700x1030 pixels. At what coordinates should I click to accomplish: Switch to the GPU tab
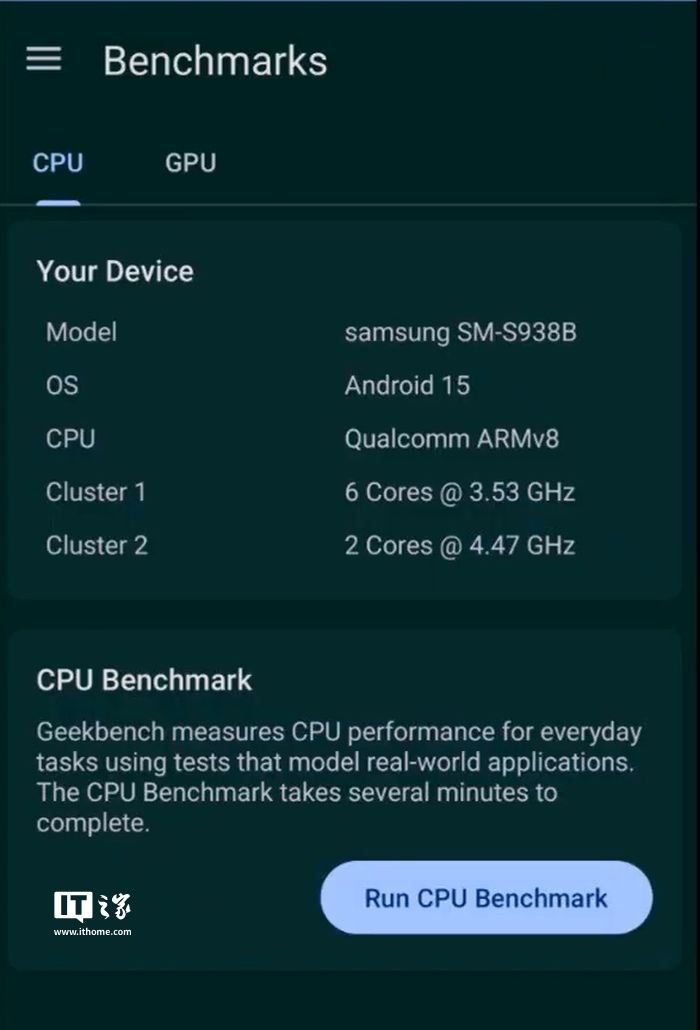pyautogui.click(x=190, y=163)
